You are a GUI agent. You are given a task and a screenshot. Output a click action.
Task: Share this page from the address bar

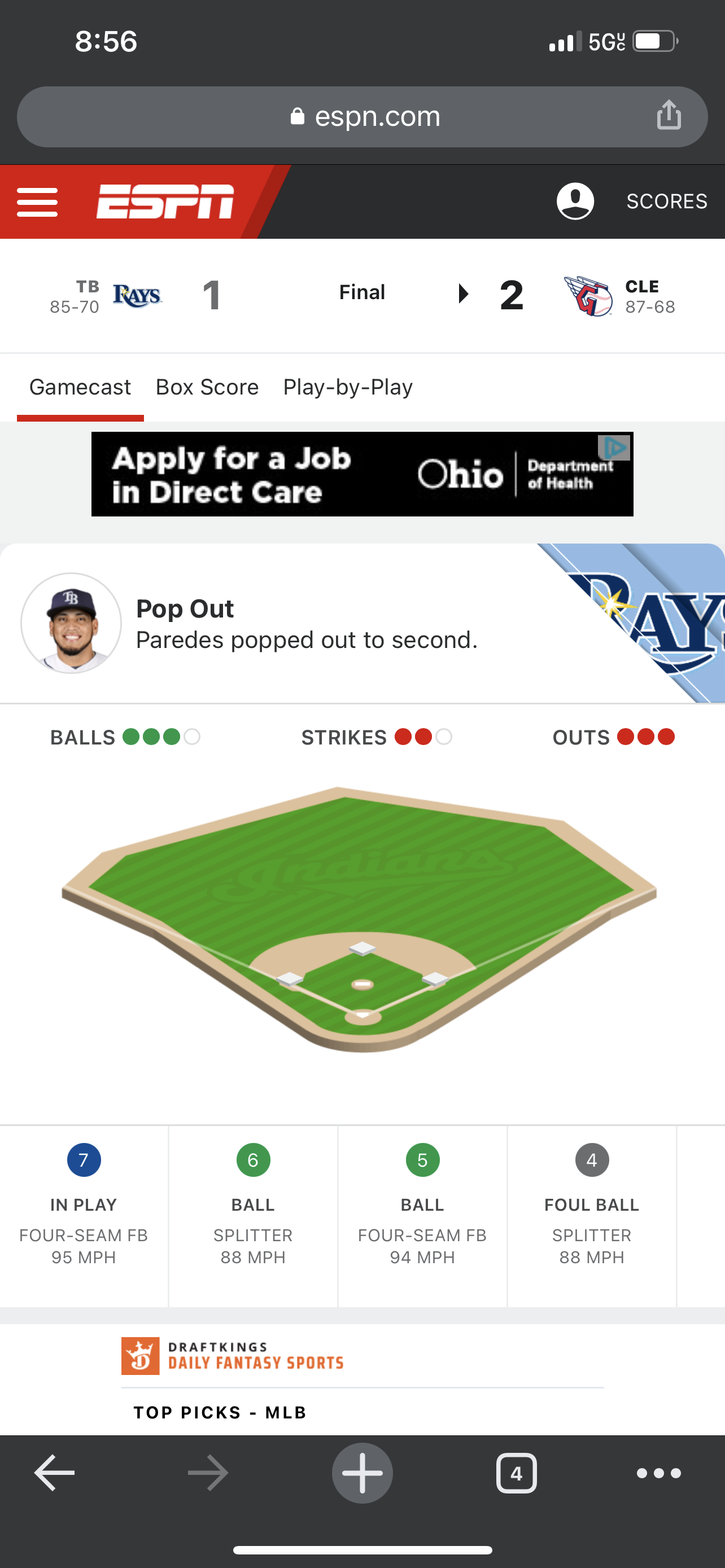pyautogui.click(x=669, y=115)
